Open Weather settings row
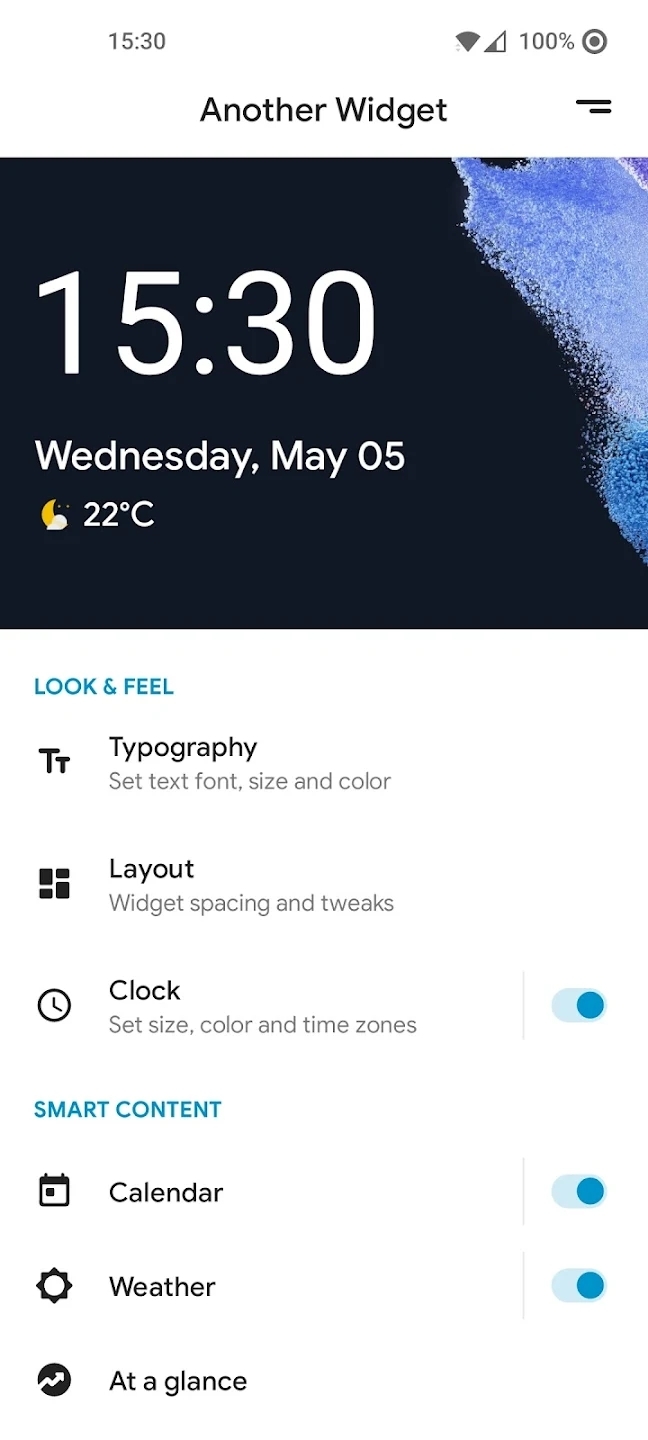The height and width of the screenshot is (1440, 648). [260, 1286]
